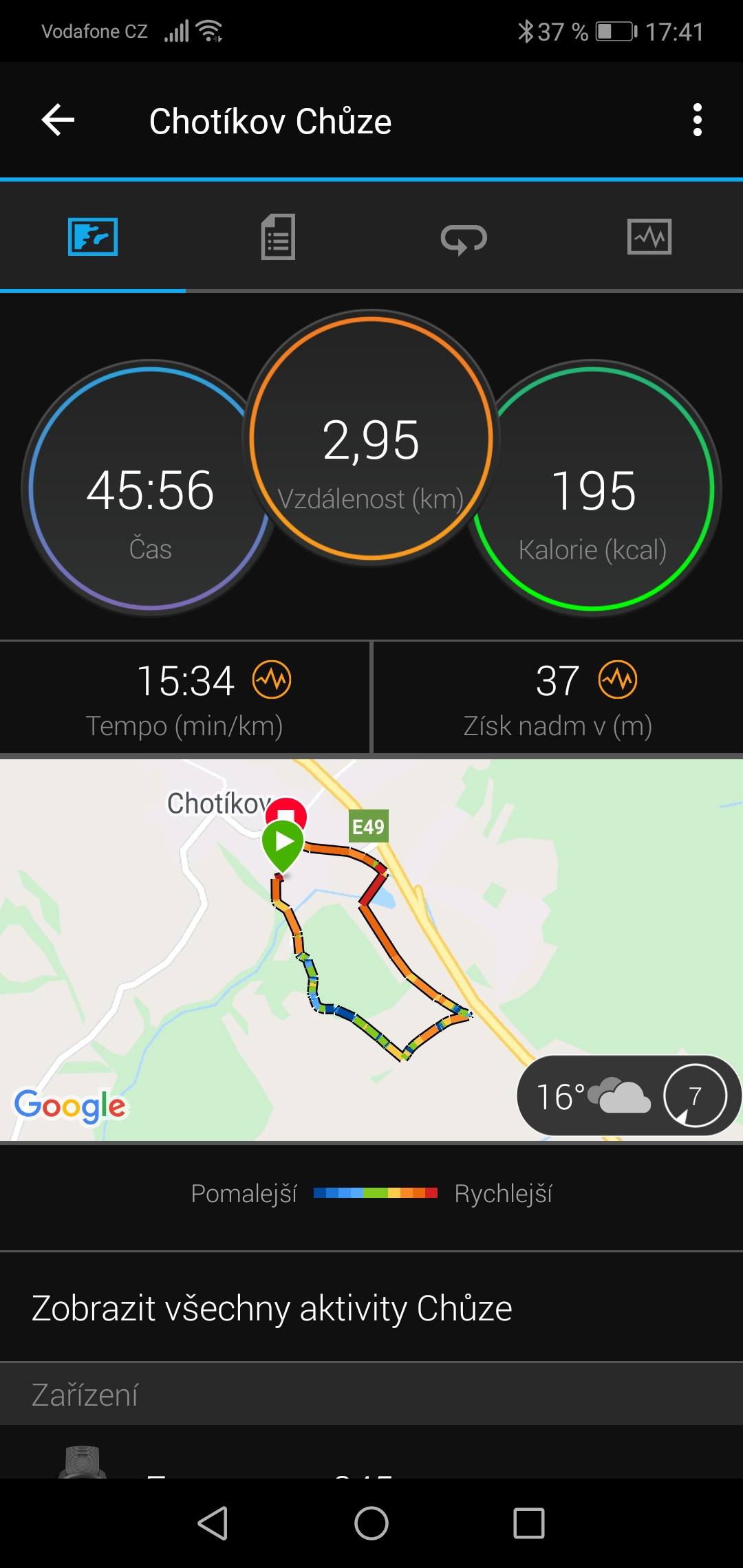Select the map overview tab
743x1568 pixels.
point(93,237)
